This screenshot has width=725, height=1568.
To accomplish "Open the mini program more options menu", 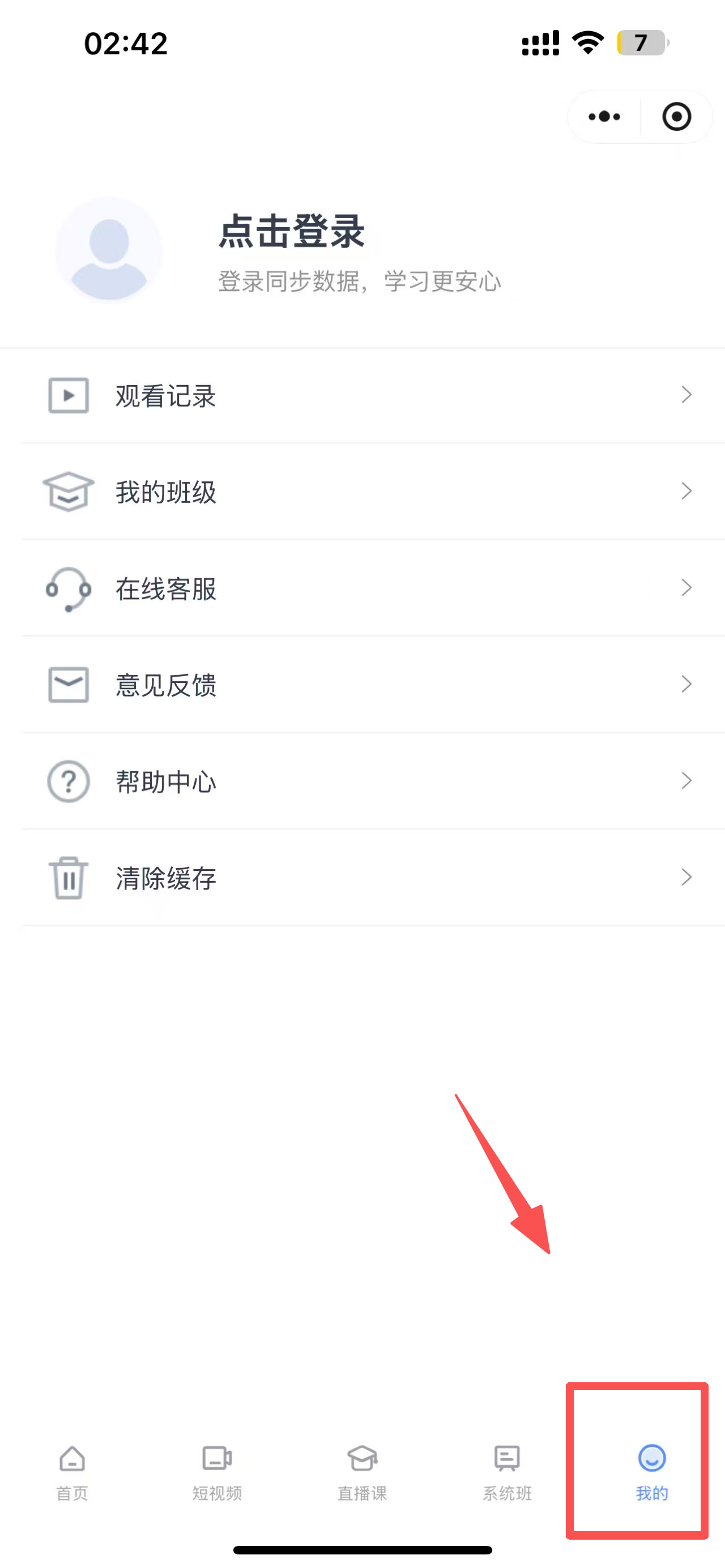I will click(x=604, y=117).
